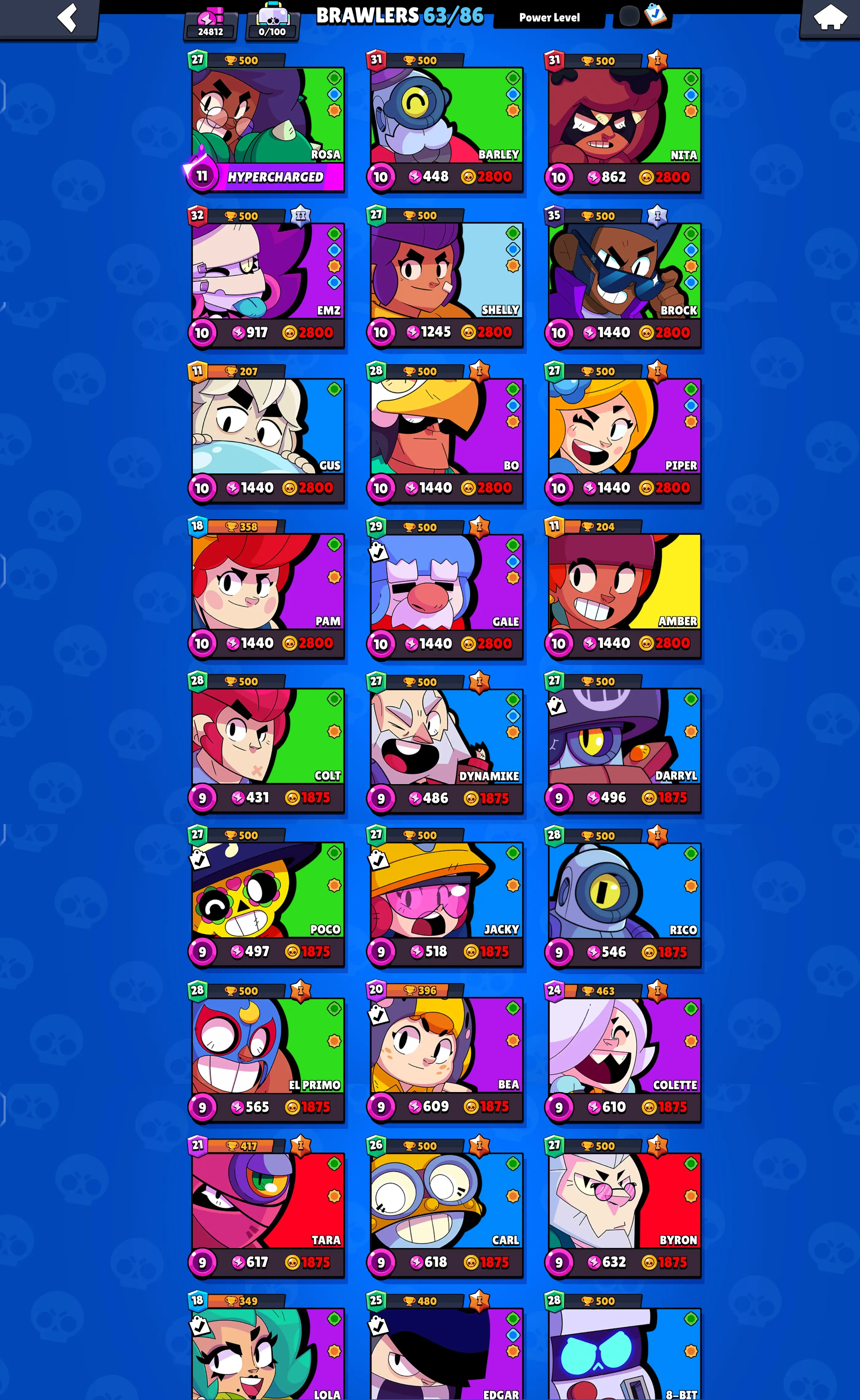Screen dimensions: 860x1400
Task: Open the Power Level sorting dropdown
Action: click(549, 17)
